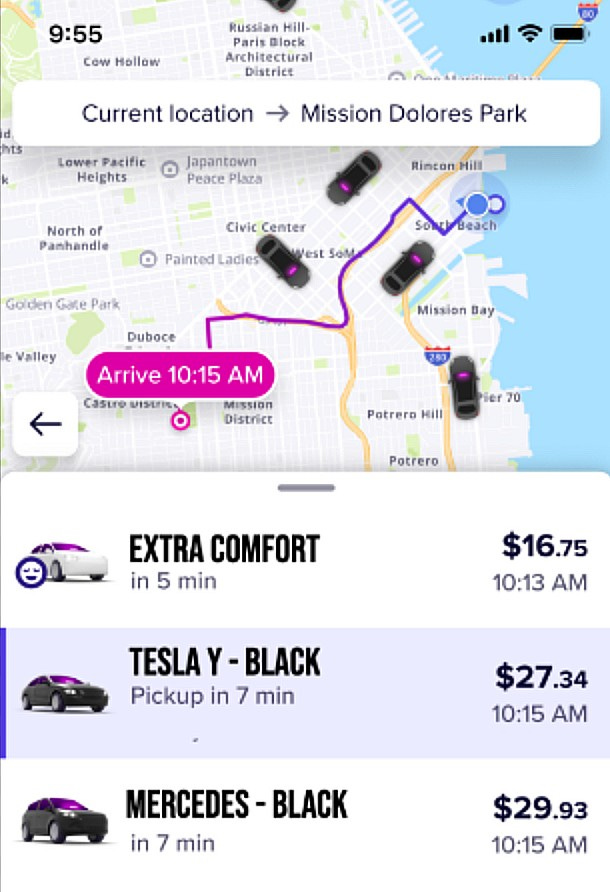Edit the route to Mission Dolores Park
Image resolution: width=610 pixels, height=892 pixels.
[x=304, y=113]
